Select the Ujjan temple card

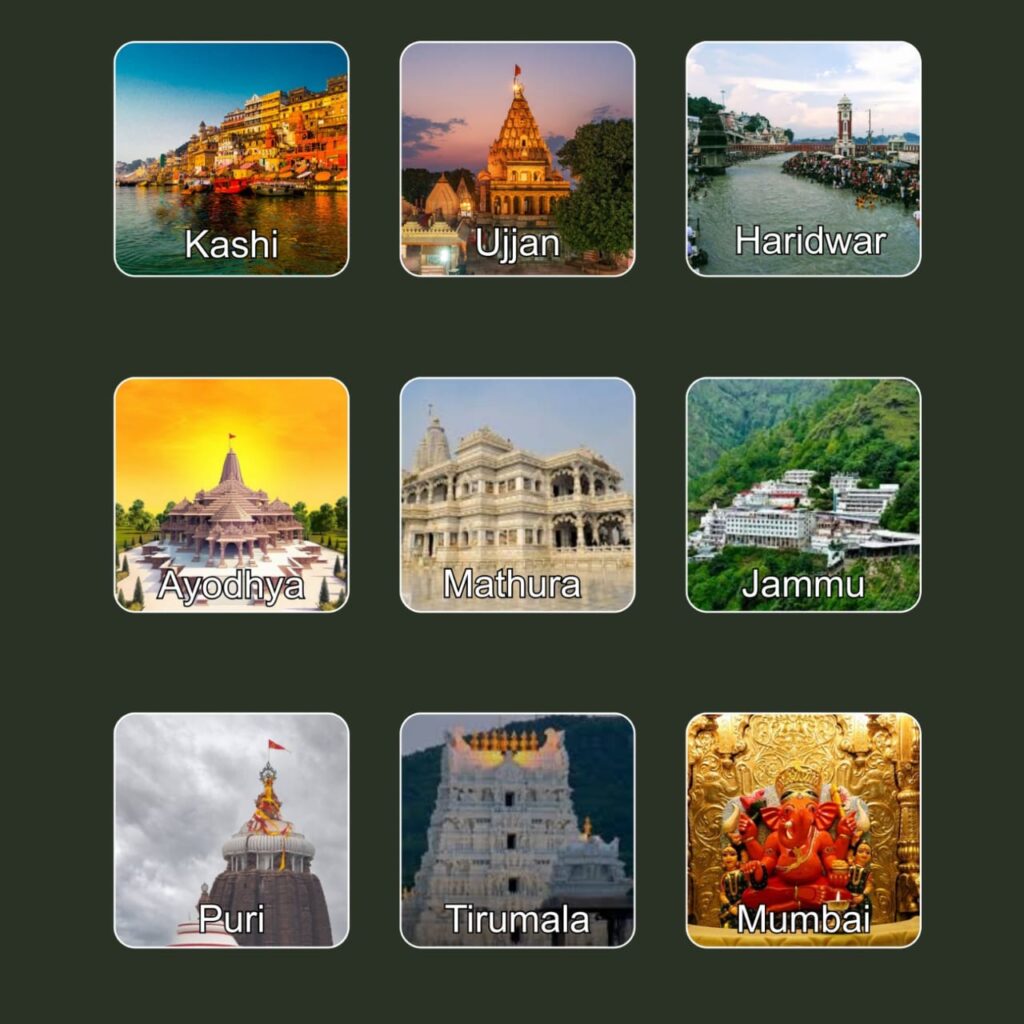pos(517,159)
